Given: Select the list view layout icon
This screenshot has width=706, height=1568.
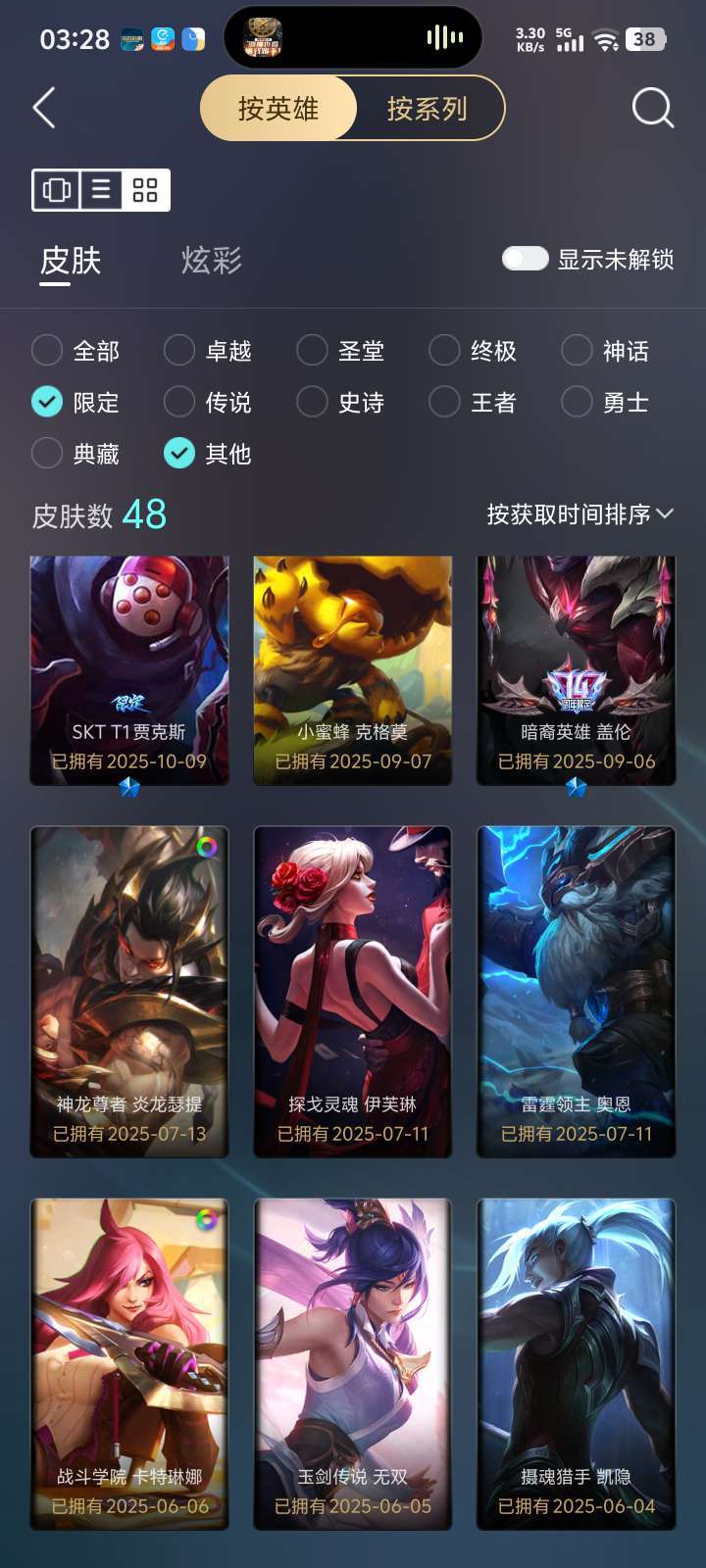Looking at the screenshot, I should pos(101,191).
